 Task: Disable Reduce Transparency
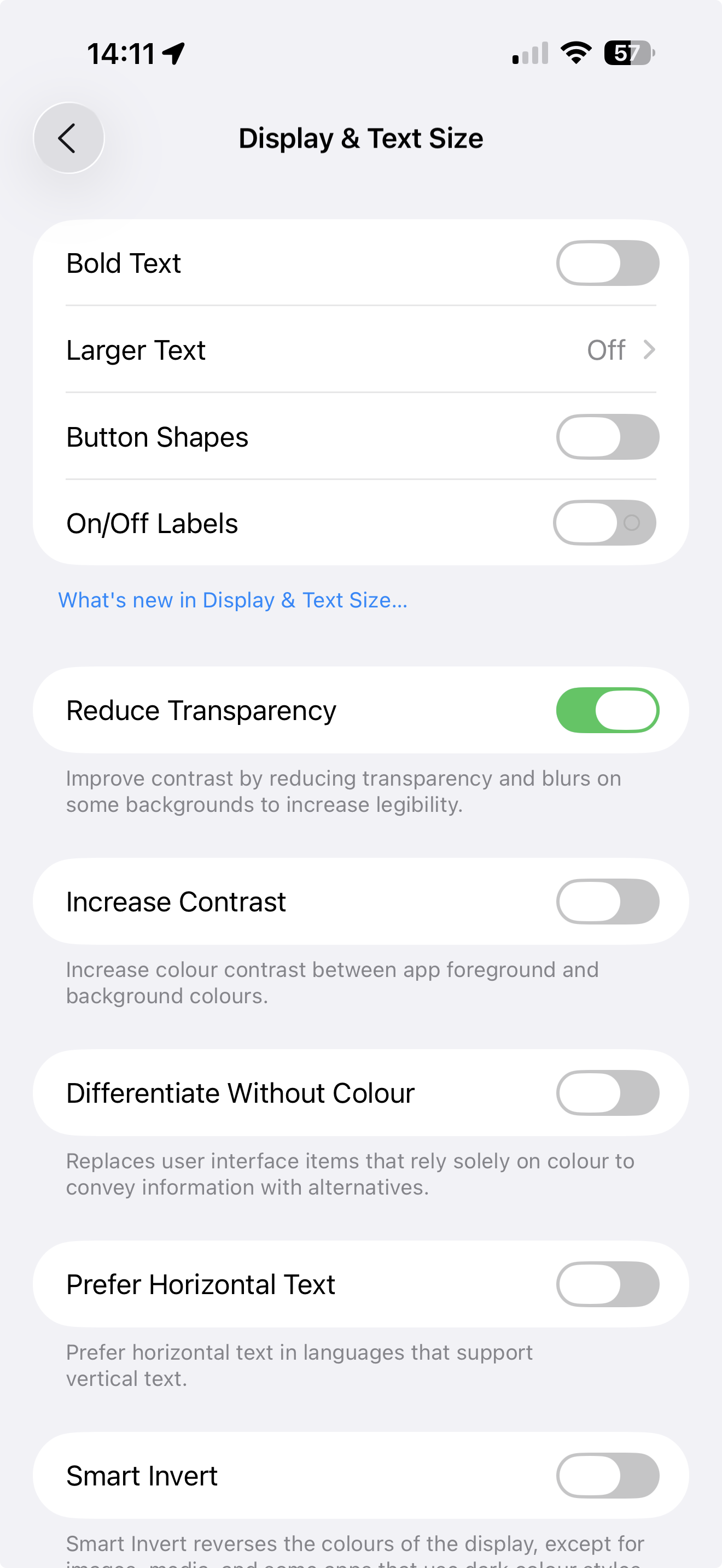607,710
